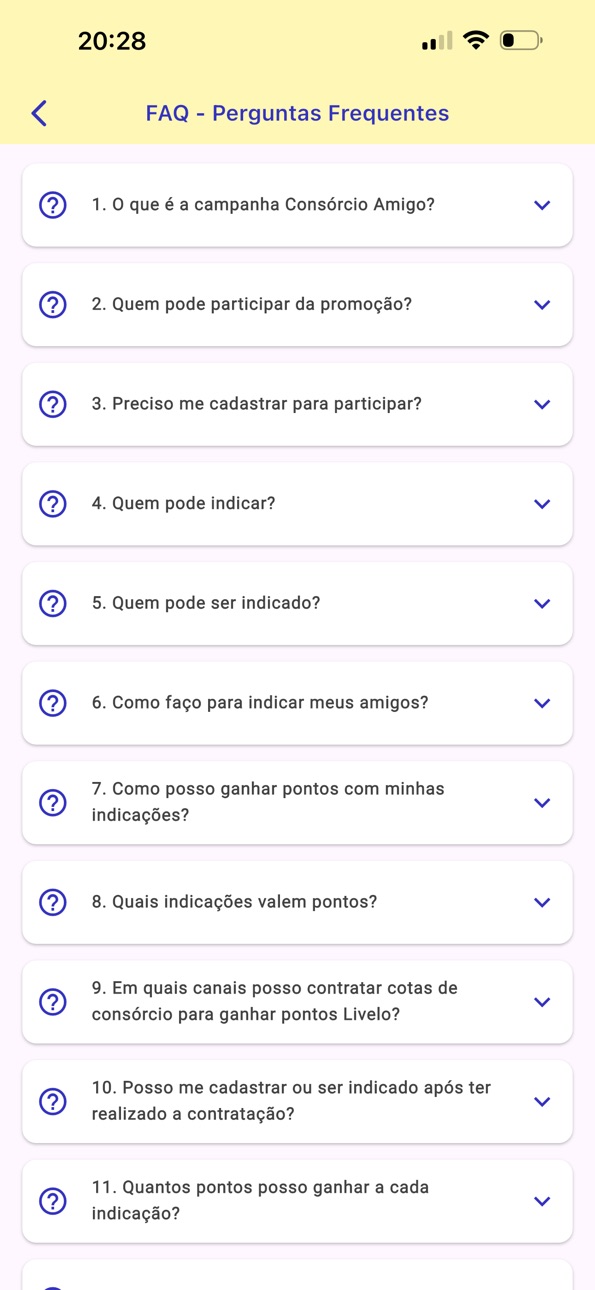Open question 7 about ganhar pontos com indicações
This screenshot has height=1290, width=595.
coord(297,803)
